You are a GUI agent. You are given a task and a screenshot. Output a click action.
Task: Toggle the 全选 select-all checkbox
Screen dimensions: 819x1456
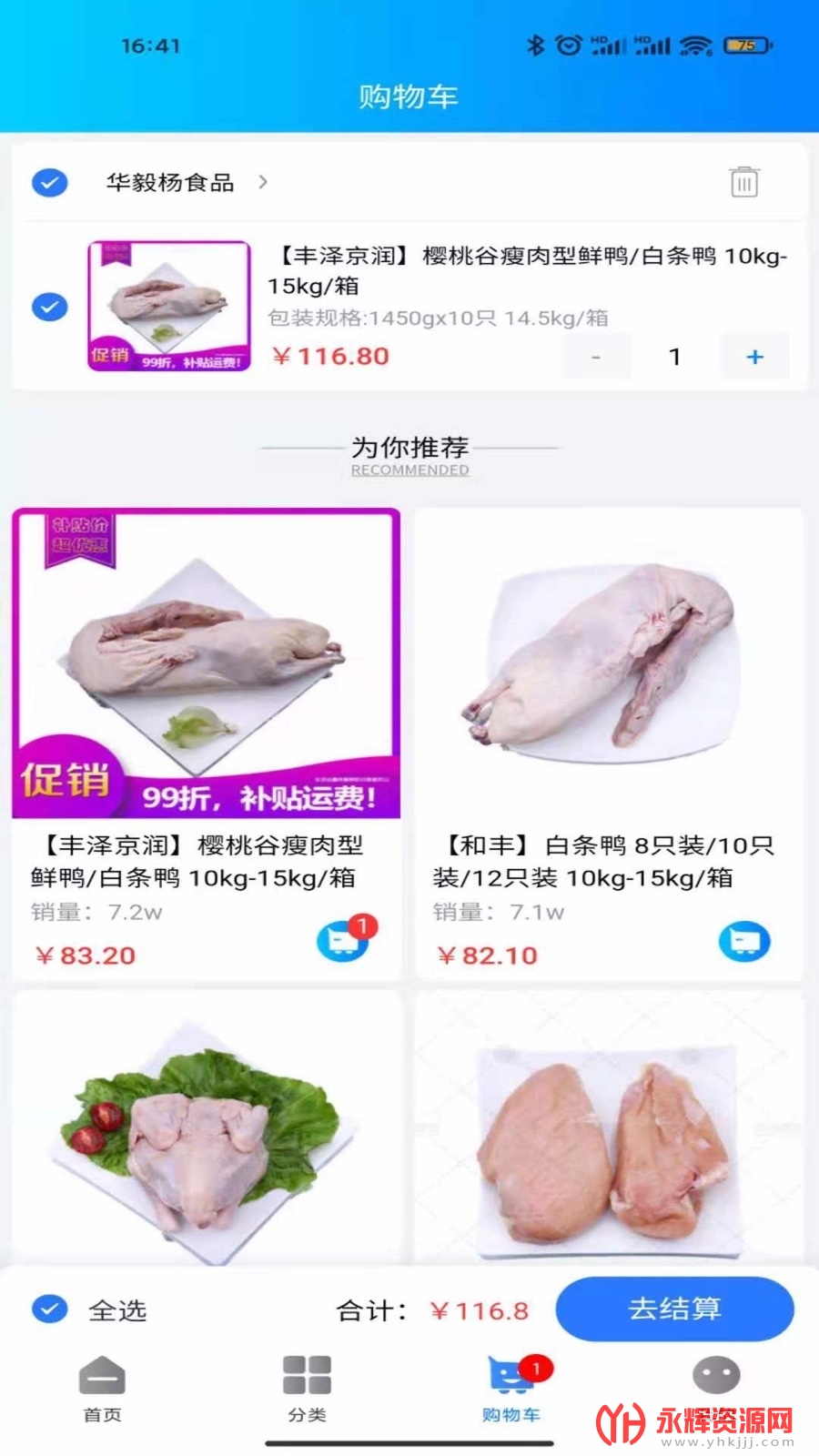[x=50, y=1309]
